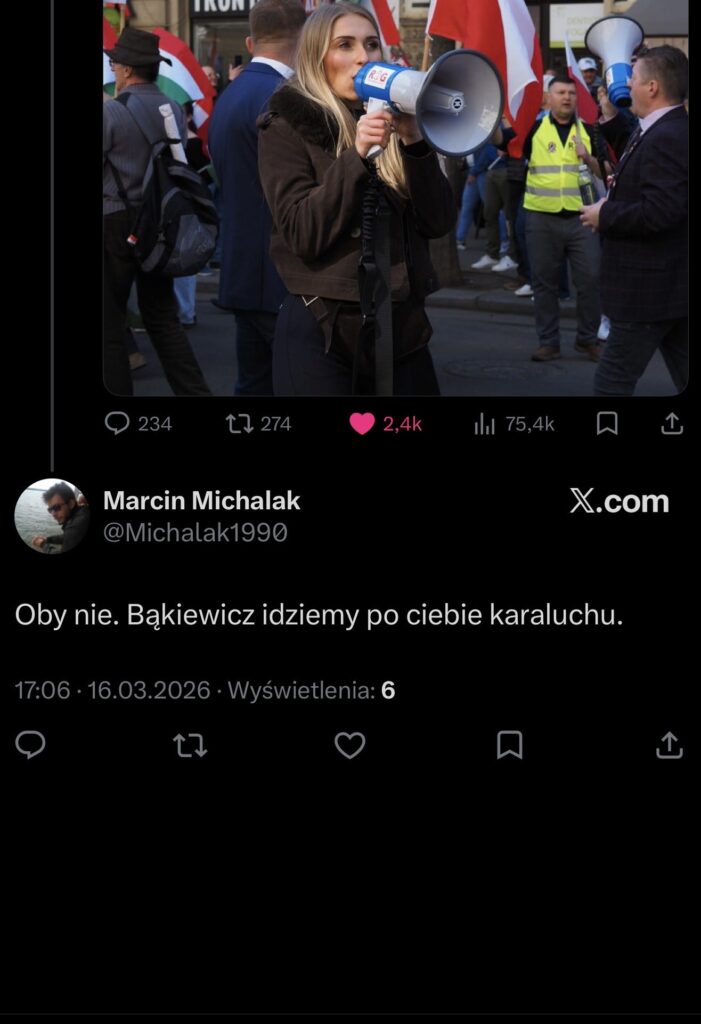View analytics showing 75,4k views
Viewport: 701px width, 1024px height.
485,423
